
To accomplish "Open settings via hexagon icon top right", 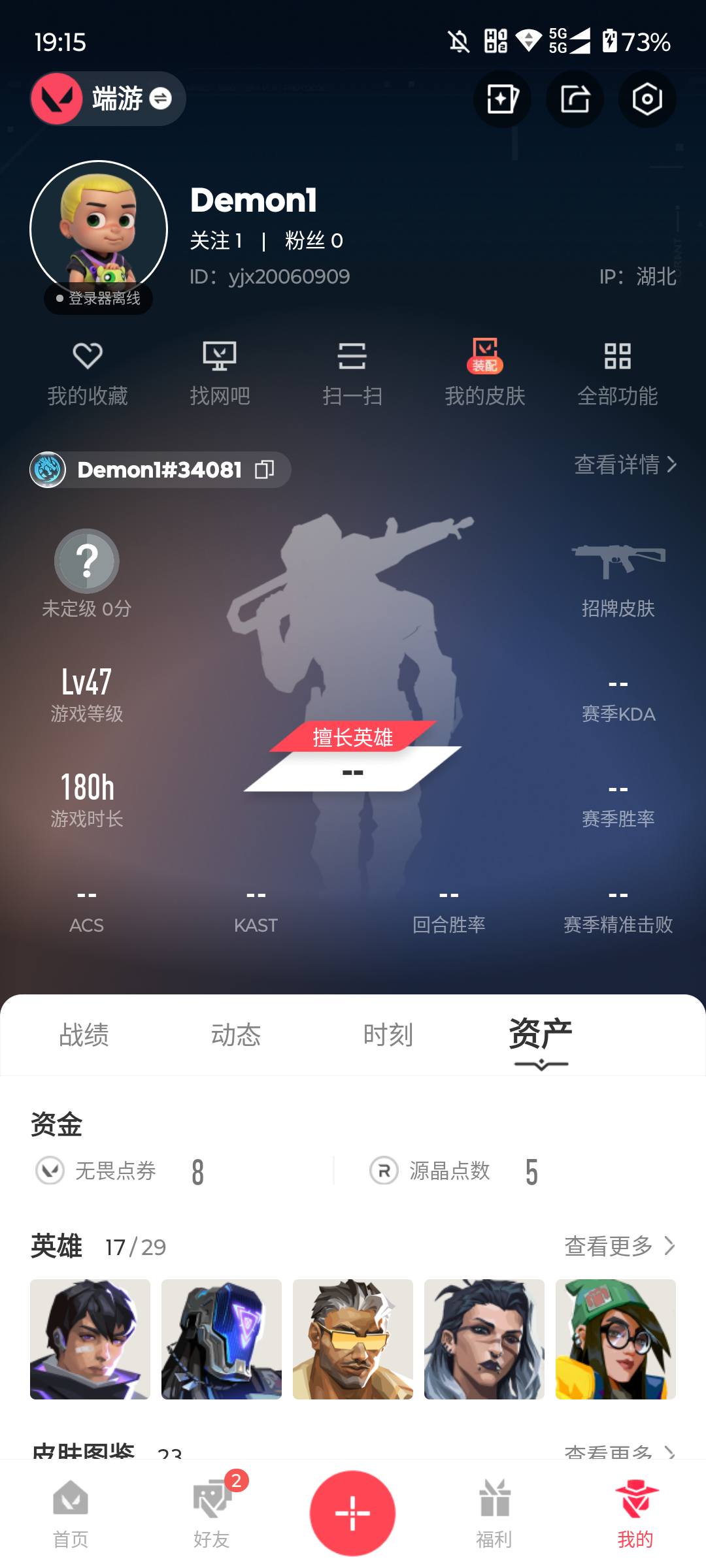I will (x=647, y=99).
